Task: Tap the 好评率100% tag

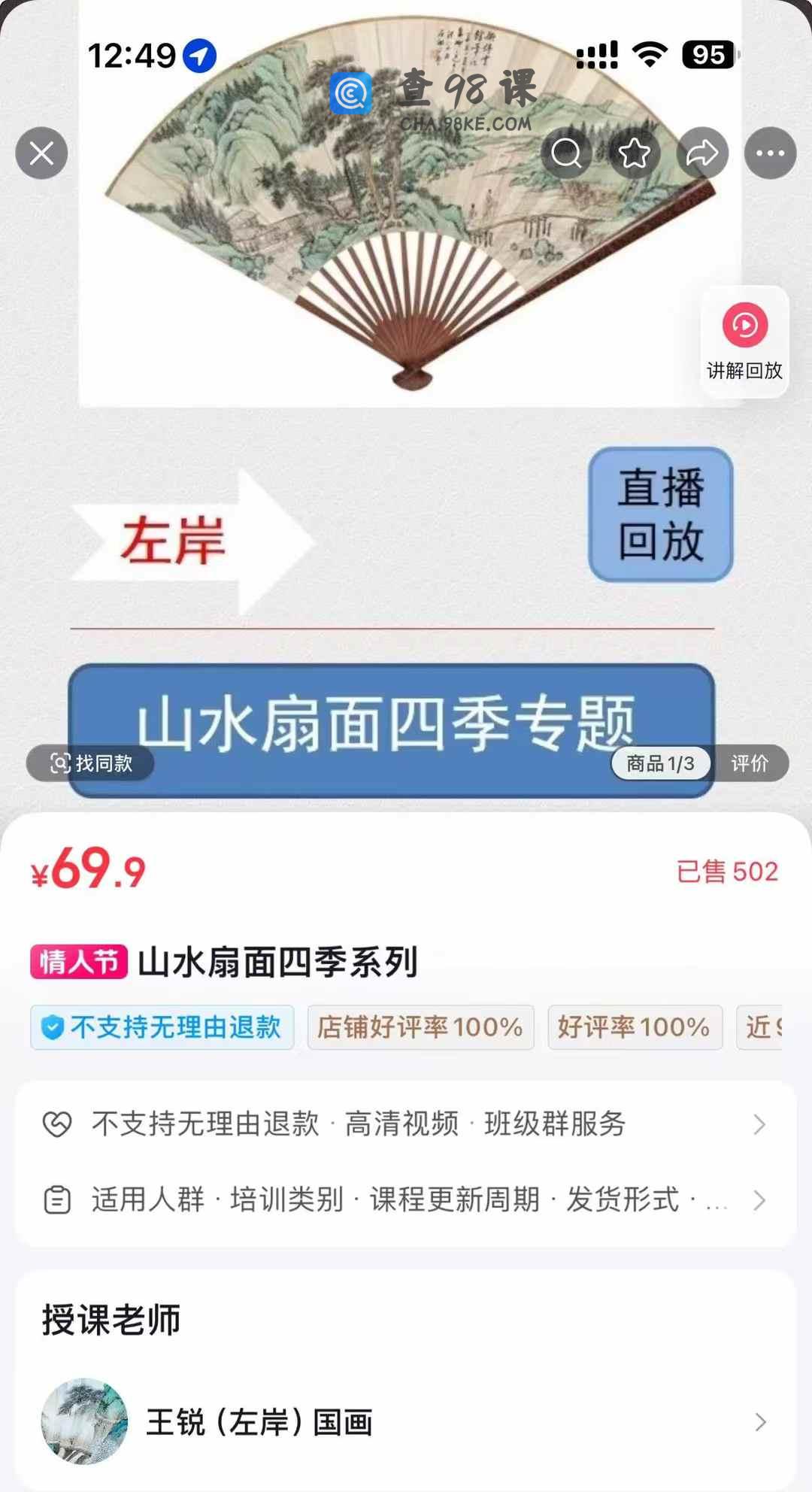Action: (635, 1027)
